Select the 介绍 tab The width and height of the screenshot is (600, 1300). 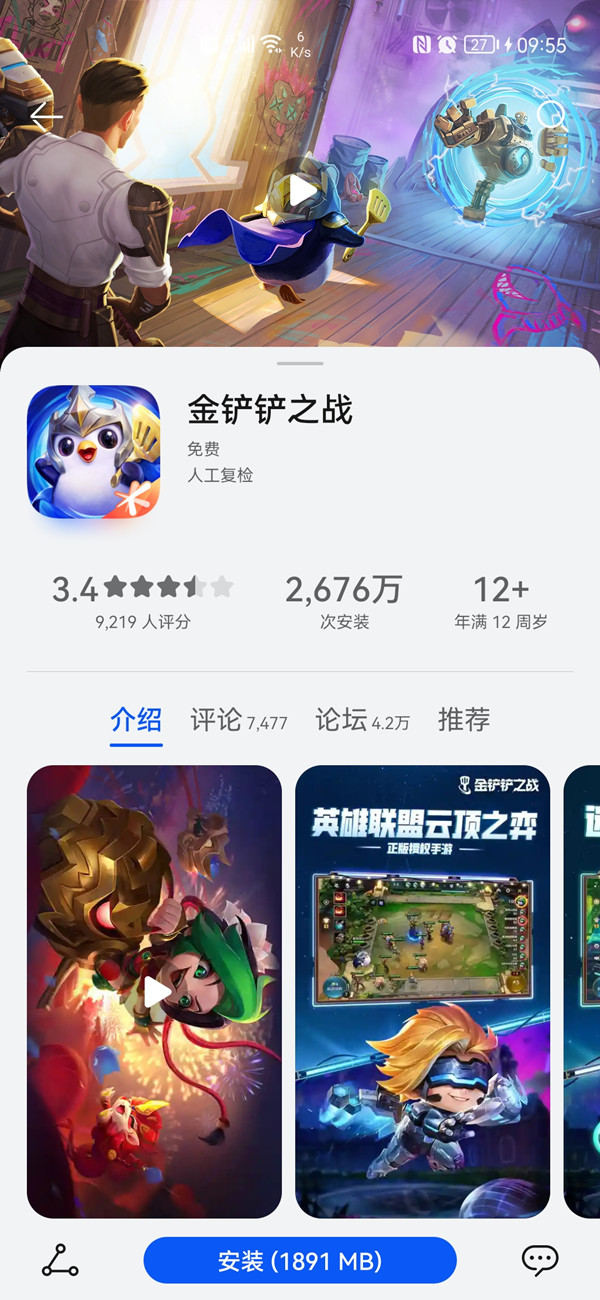tap(136, 720)
